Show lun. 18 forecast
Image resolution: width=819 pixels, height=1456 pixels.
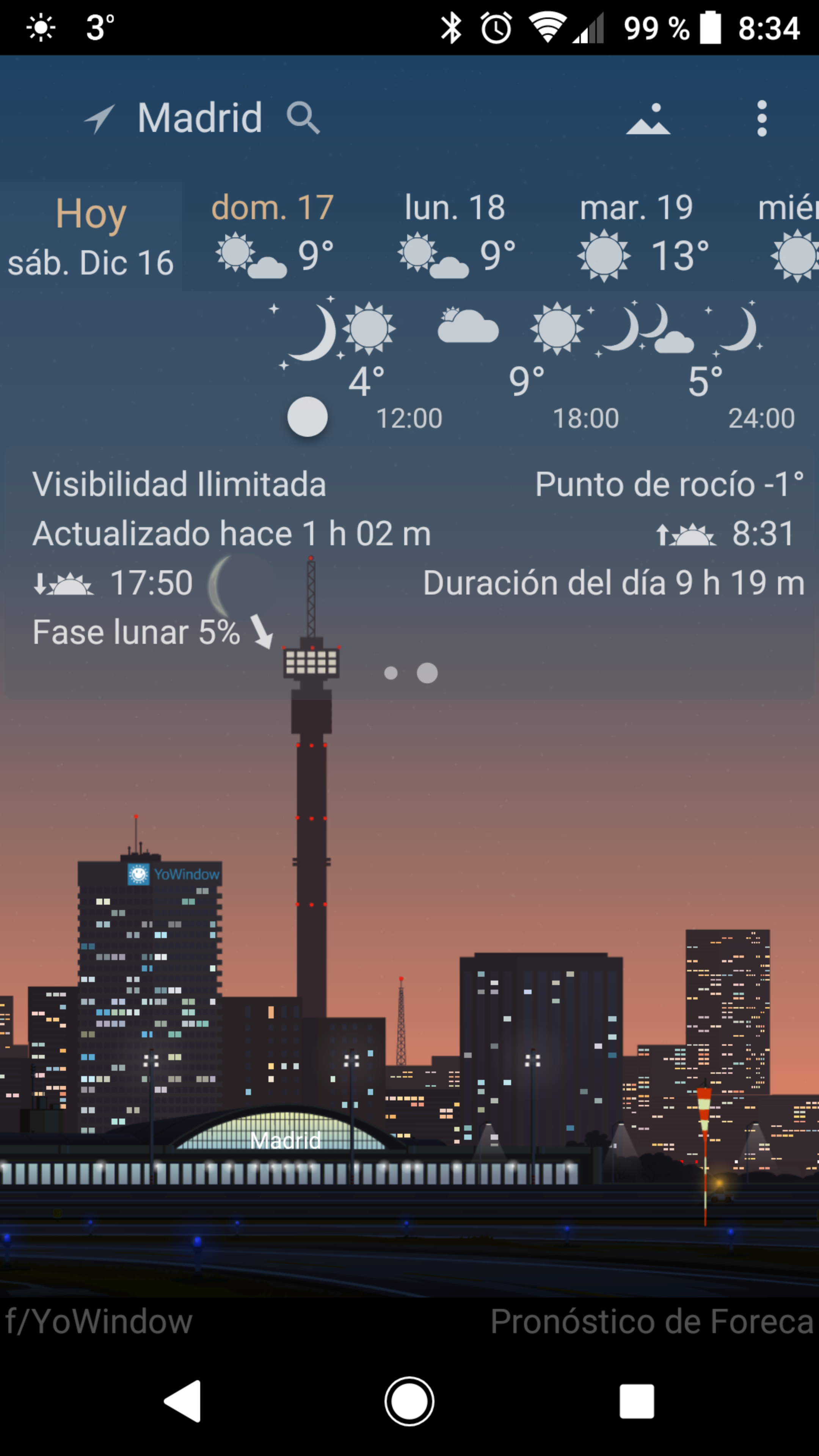[x=455, y=237]
